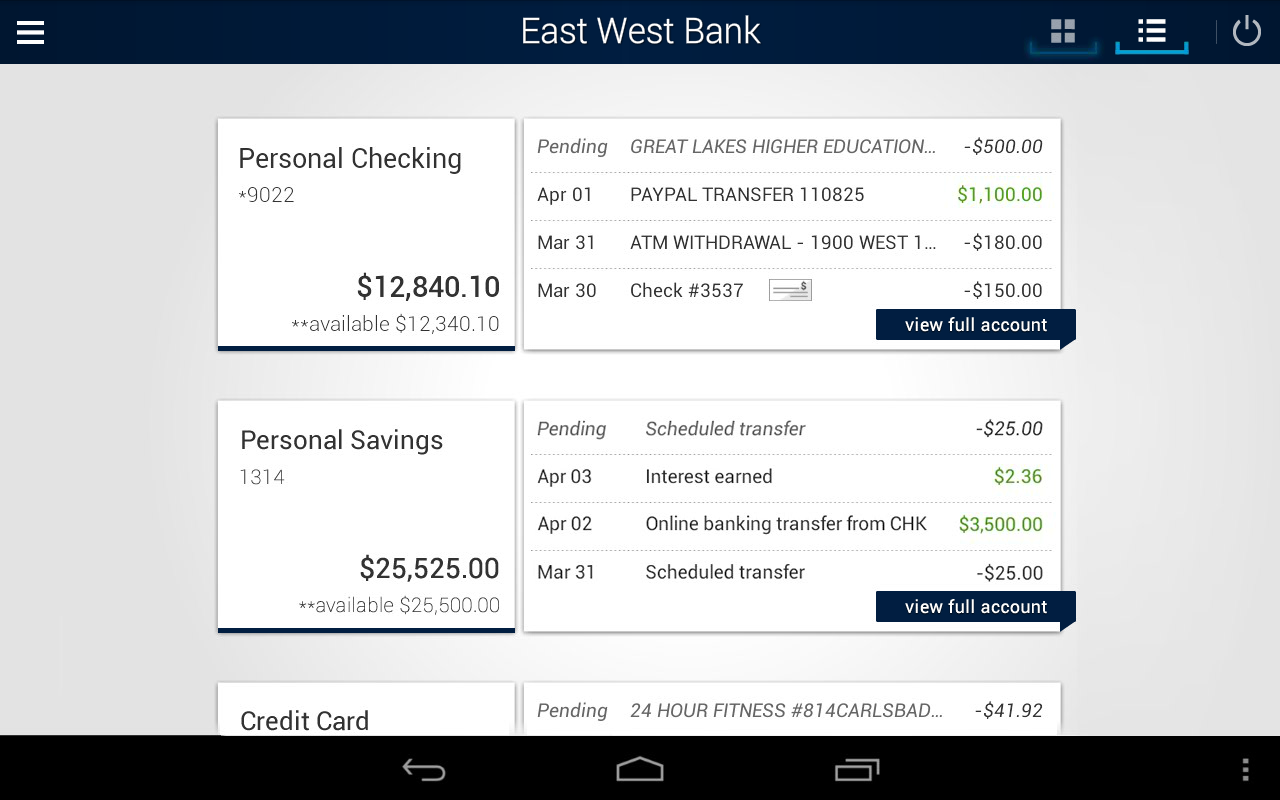View full account for Personal Savings
Screen dimensions: 1280x800
pos(975,607)
